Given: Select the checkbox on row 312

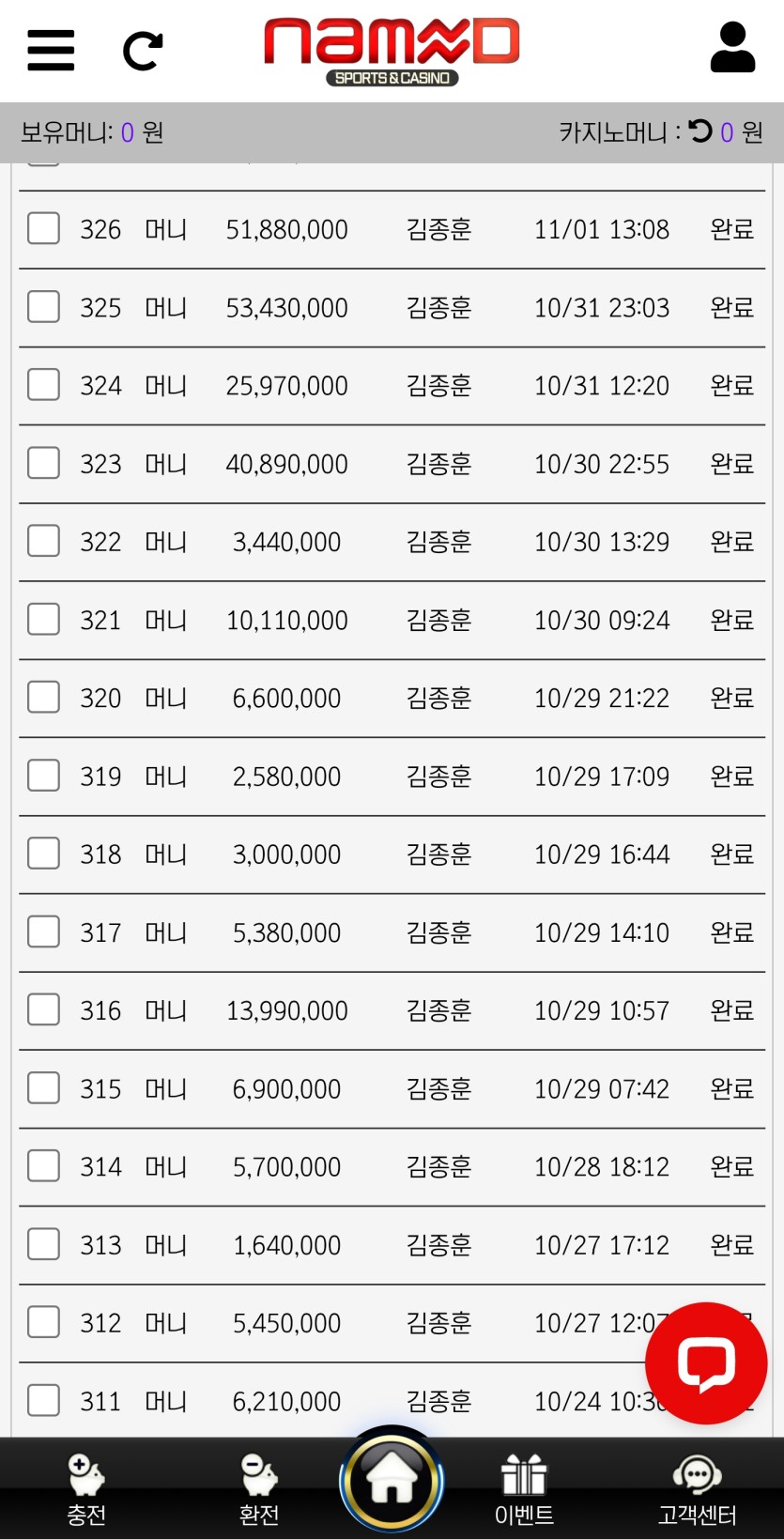Looking at the screenshot, I should (43, 1322).
